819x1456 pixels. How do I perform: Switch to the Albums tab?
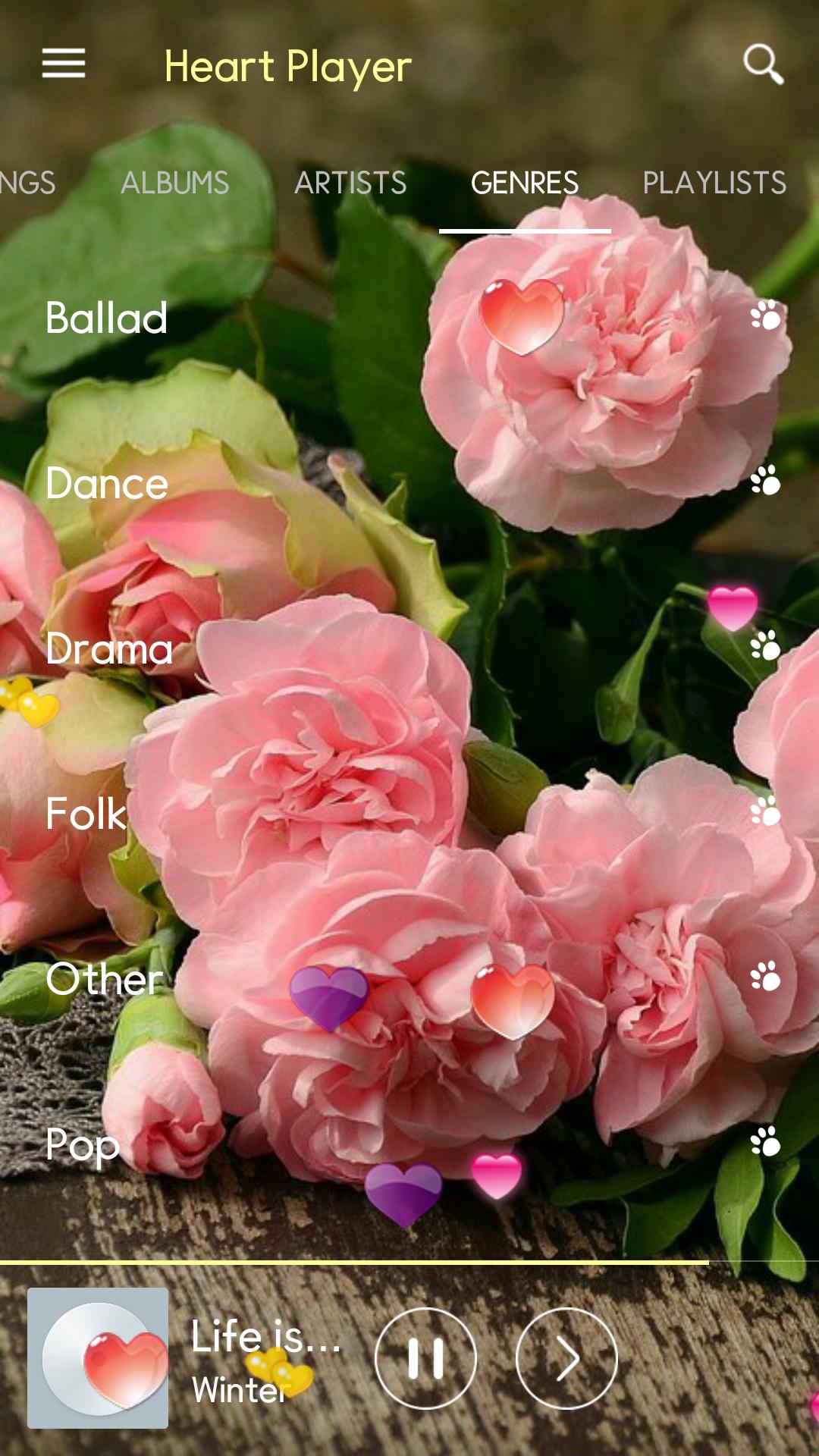(x=174, y=183)
